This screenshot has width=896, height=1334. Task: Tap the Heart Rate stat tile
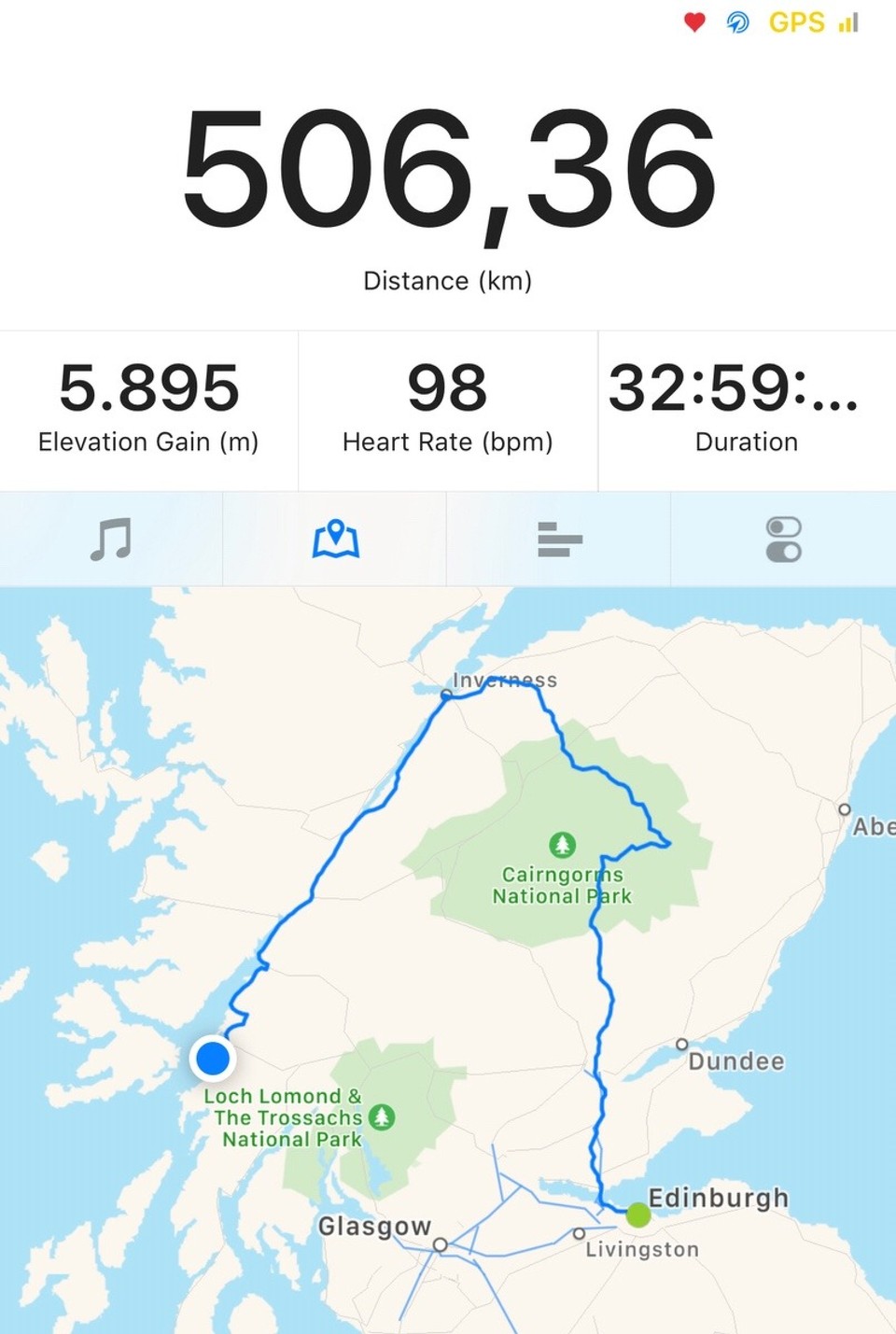pyautogui.click(x=448, y=409)
